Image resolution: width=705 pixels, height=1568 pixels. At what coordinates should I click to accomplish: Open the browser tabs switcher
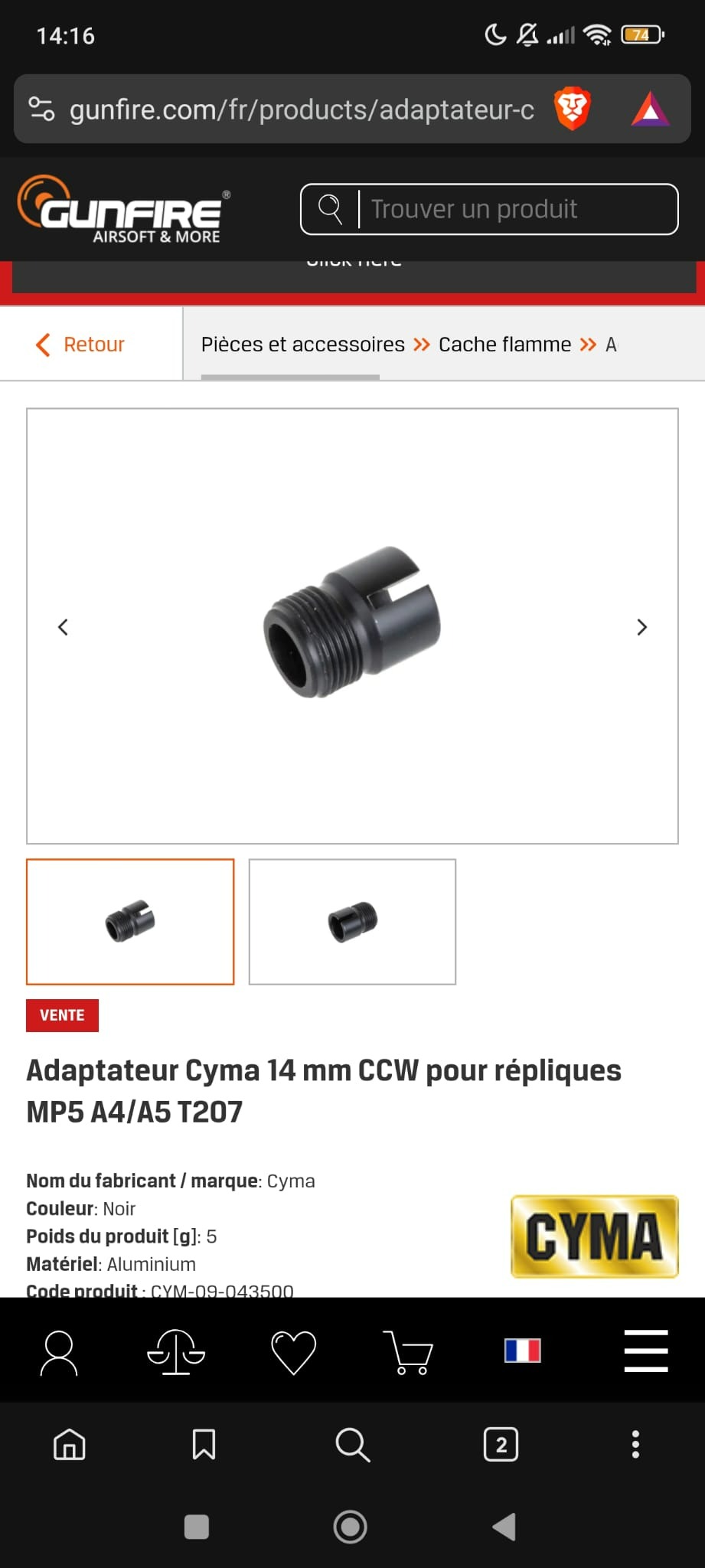[501, 1445]
